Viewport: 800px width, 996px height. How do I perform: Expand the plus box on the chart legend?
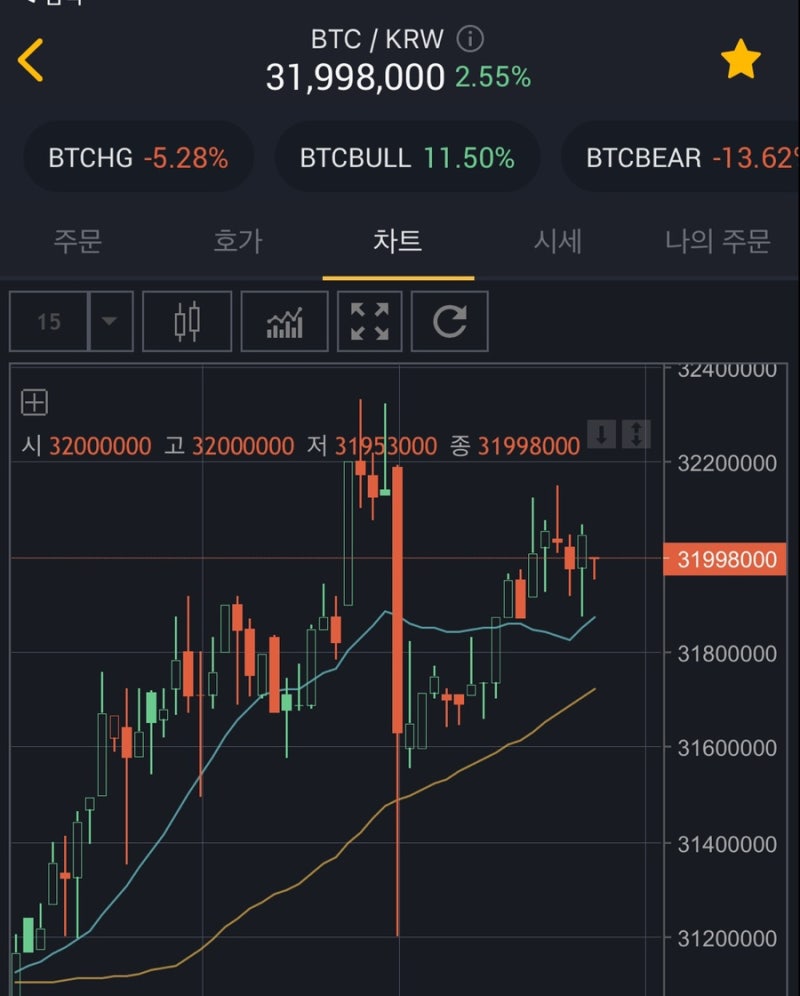tap(35, 403)
